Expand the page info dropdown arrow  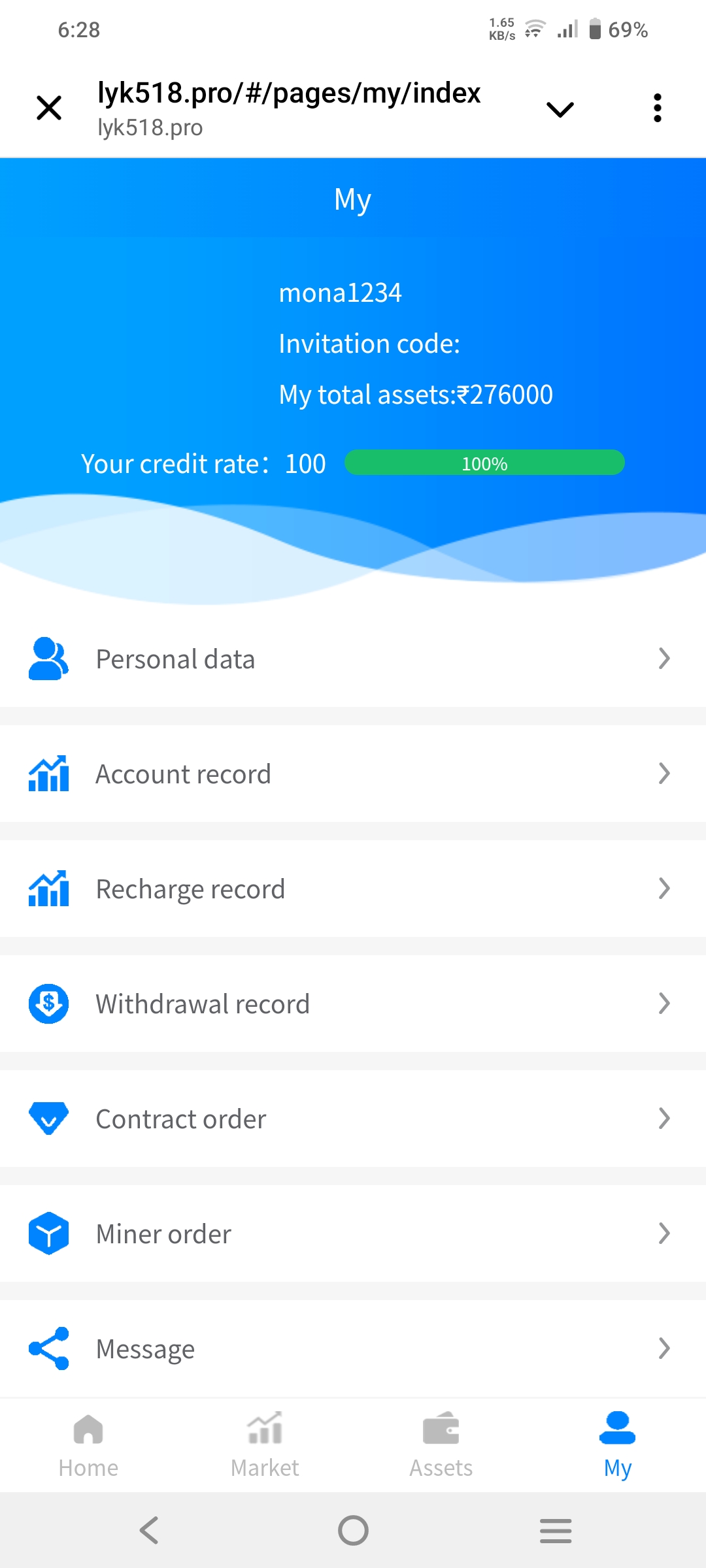(x=560, y=109)
